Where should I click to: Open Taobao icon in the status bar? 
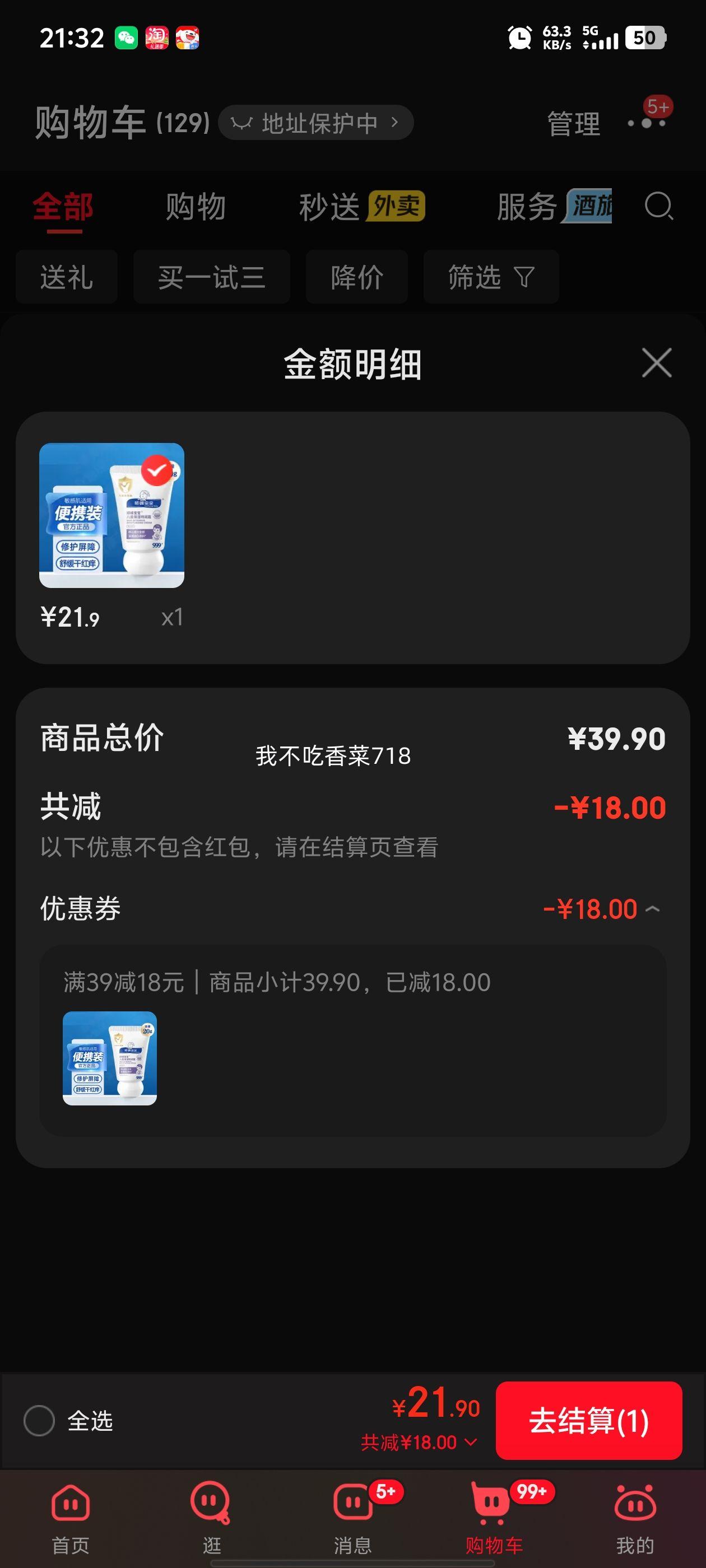point(157,38)
